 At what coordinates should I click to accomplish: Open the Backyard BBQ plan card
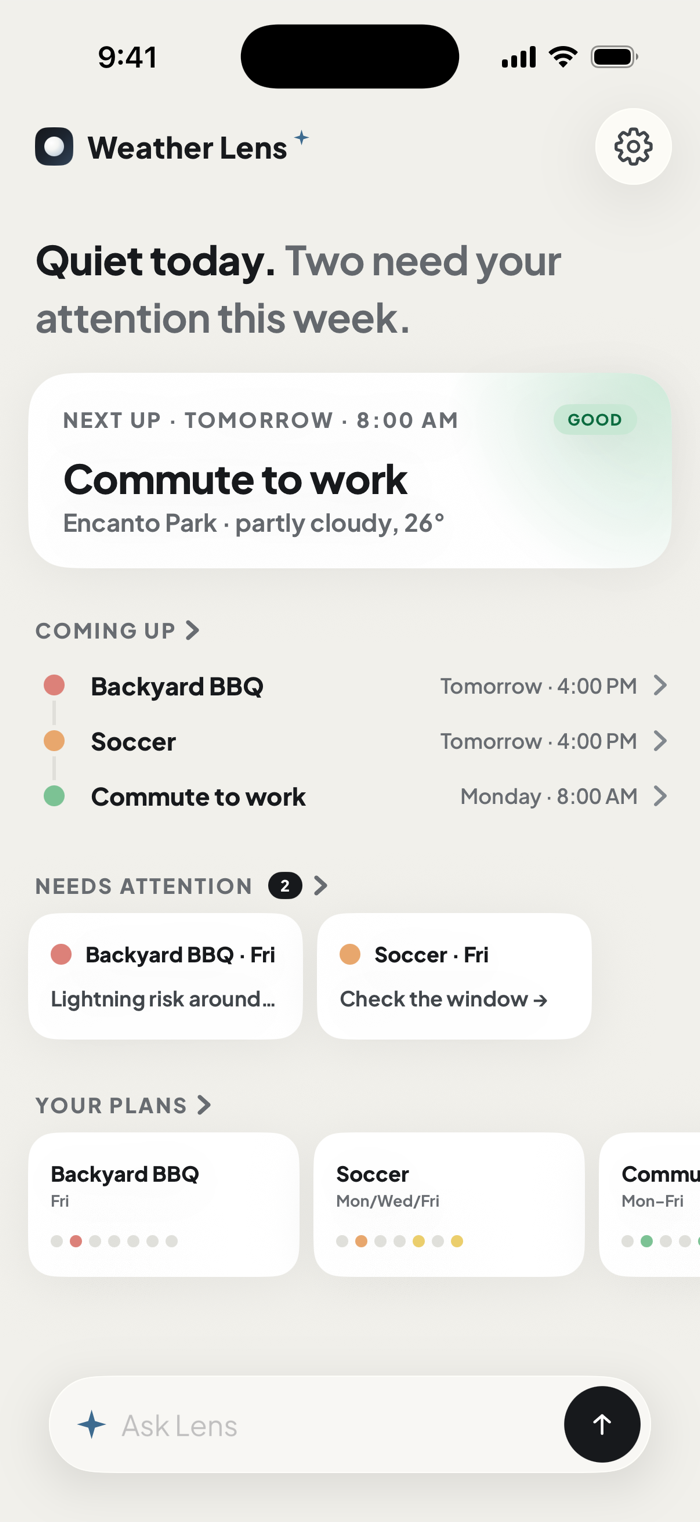[x=164, y=1204]
